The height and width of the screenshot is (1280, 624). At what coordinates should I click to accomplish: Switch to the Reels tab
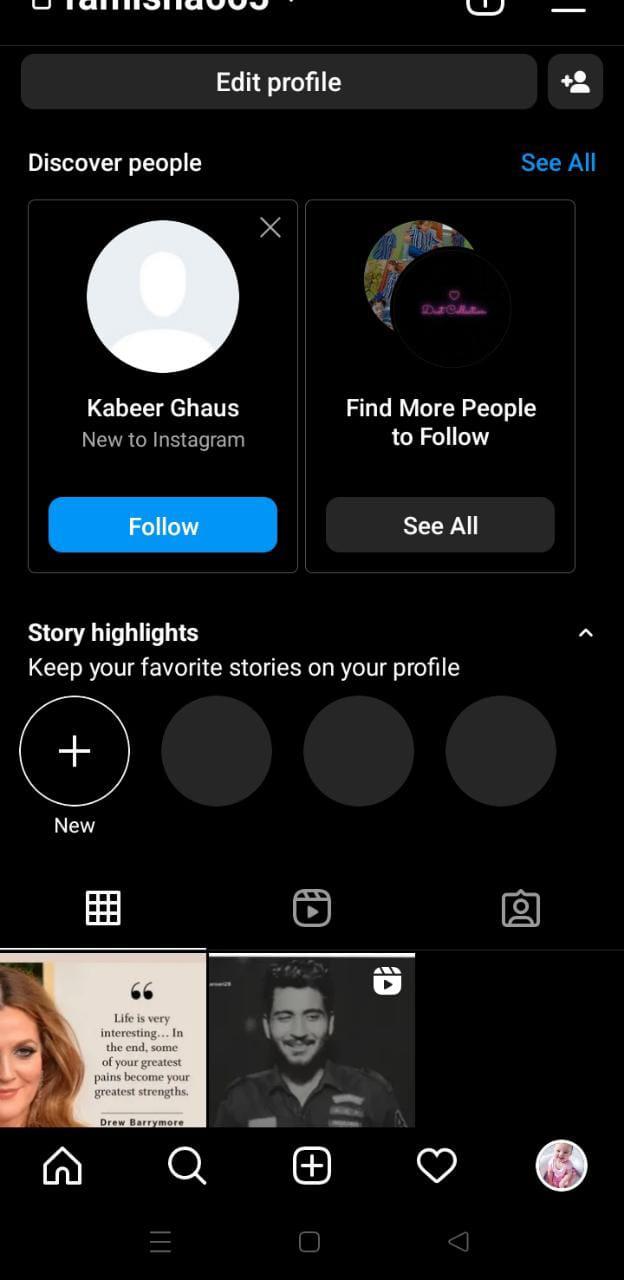312,908
